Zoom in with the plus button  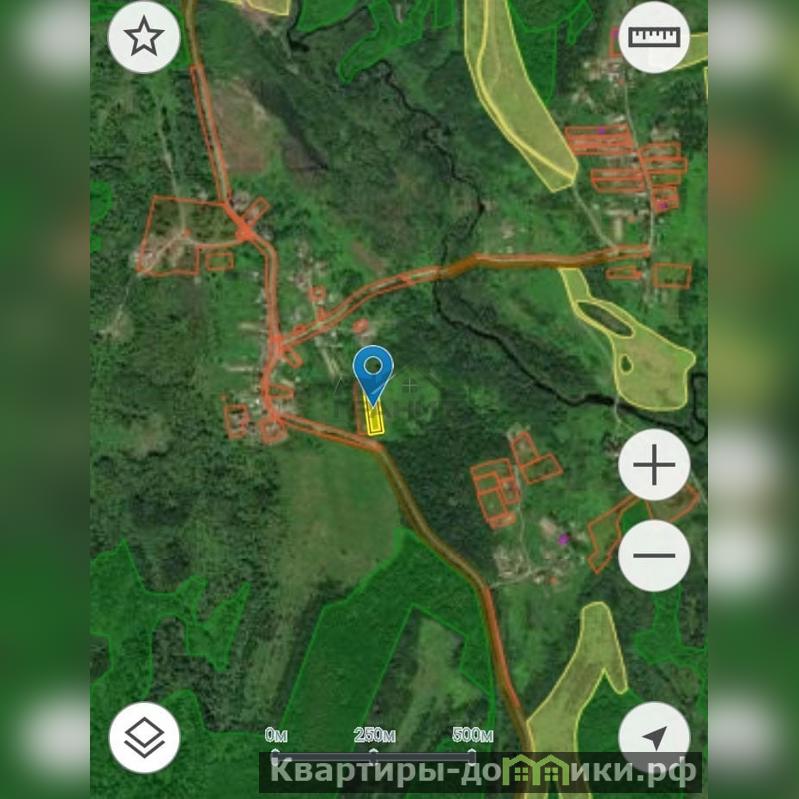point(654,465)
